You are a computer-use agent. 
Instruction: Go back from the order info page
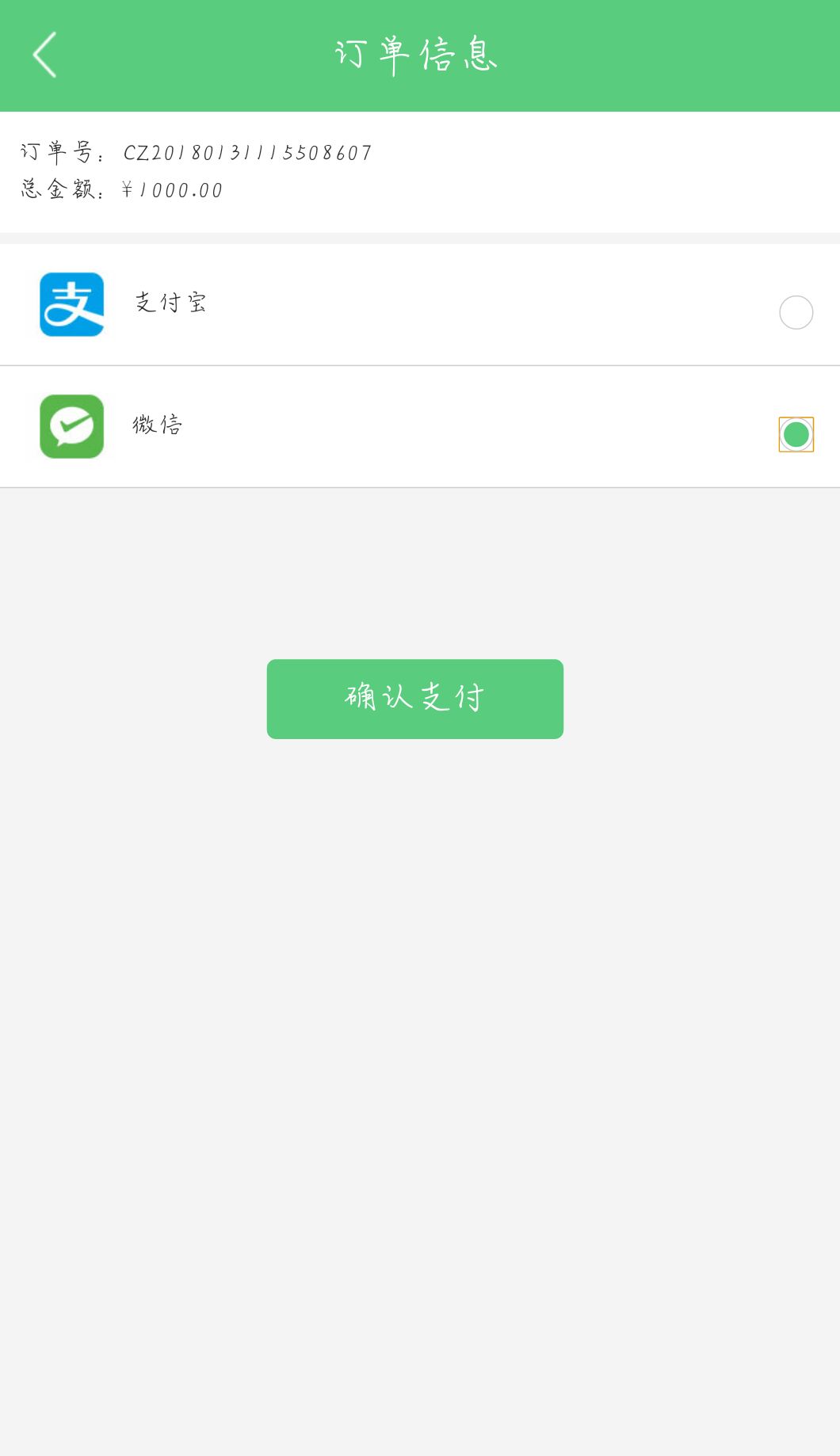(44, 55)
